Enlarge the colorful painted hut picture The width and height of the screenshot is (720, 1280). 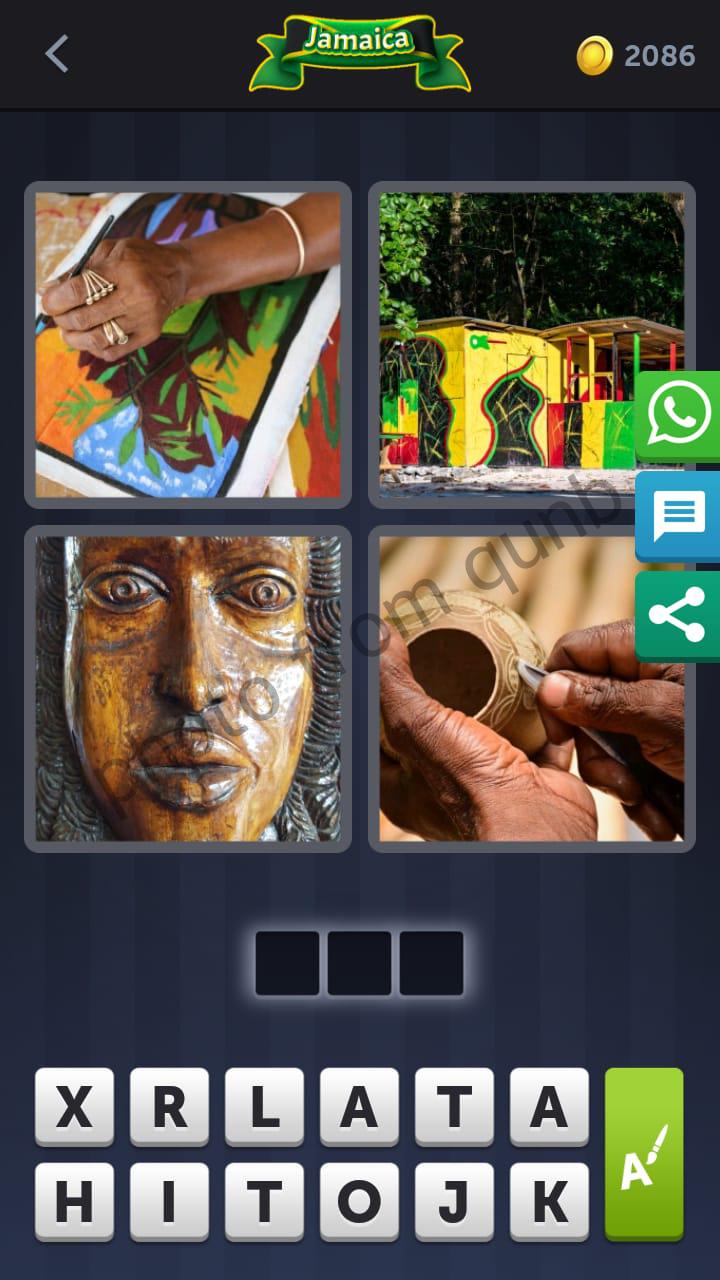coord(532,345)
